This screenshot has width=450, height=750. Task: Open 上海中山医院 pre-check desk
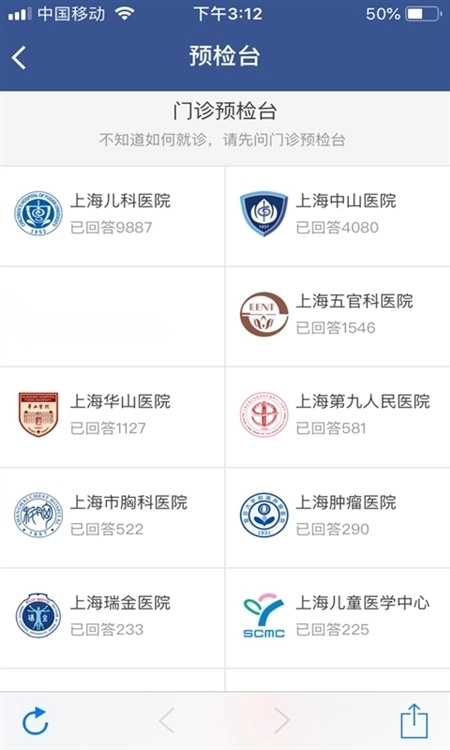click(338, 216)
